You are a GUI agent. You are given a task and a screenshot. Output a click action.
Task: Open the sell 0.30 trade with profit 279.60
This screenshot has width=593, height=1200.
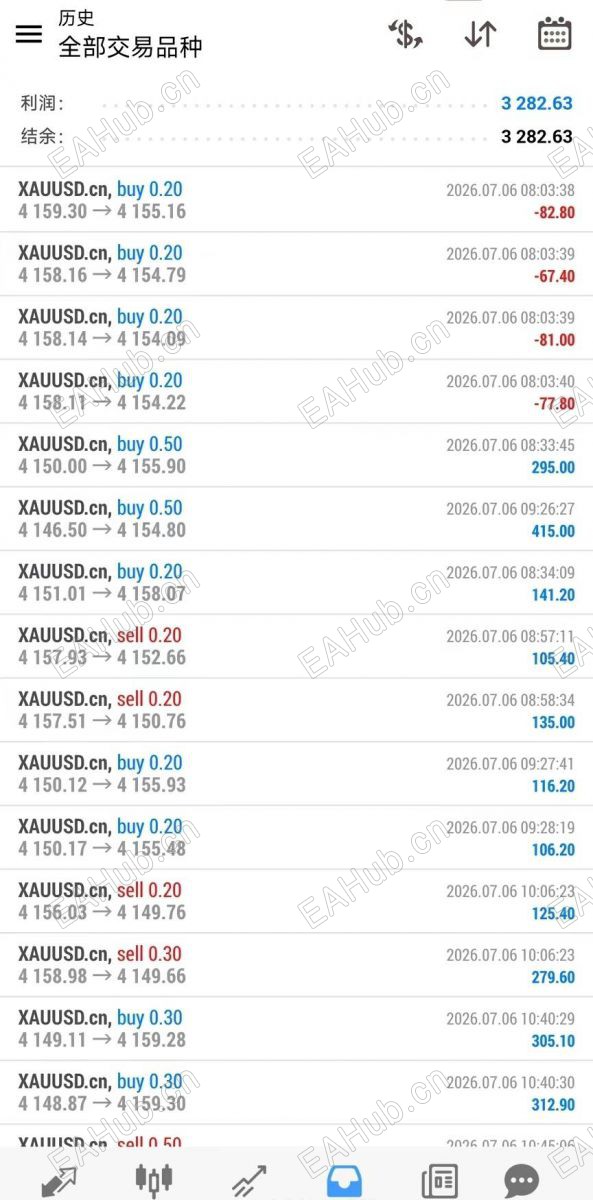(296, 965)
